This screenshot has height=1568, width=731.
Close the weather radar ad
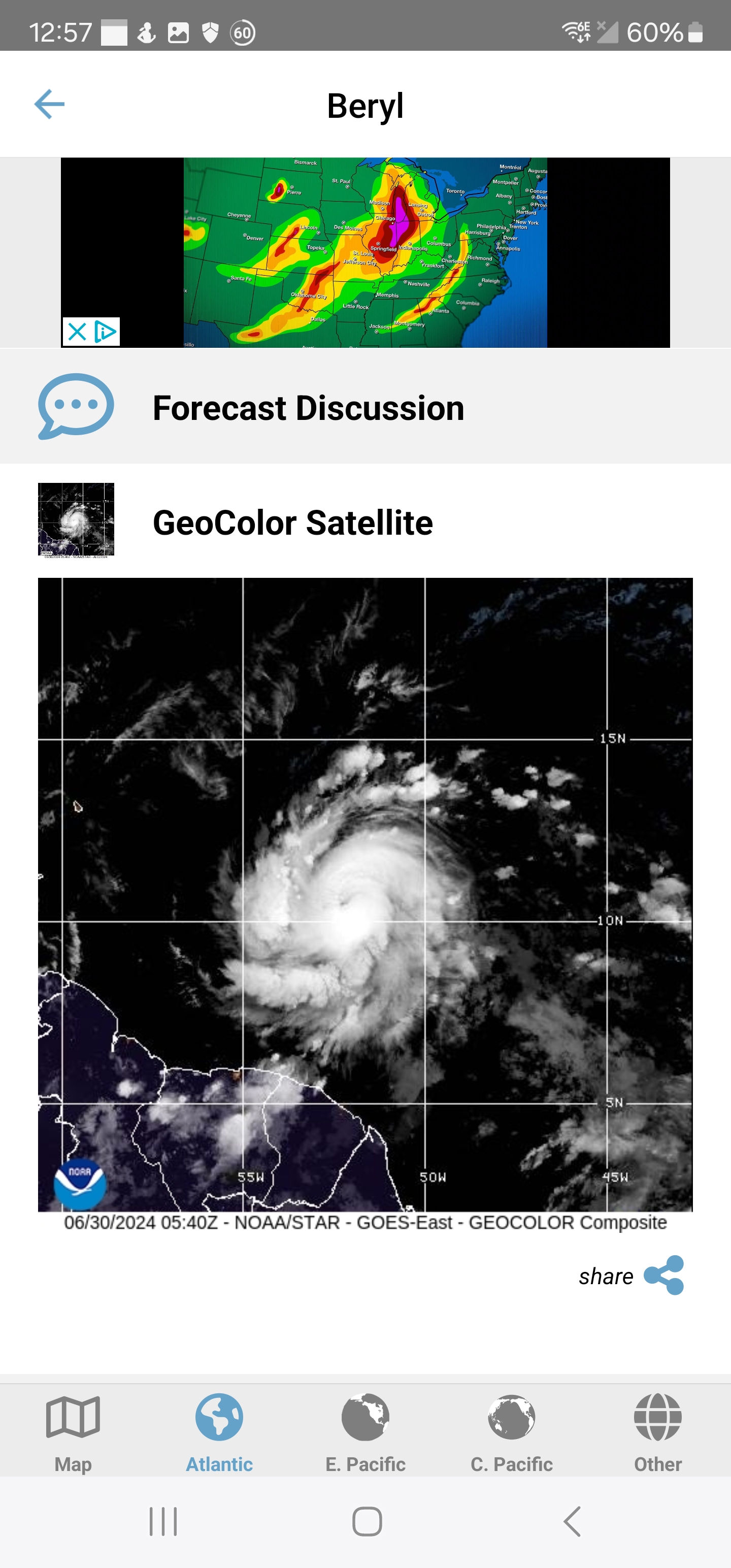77,333
